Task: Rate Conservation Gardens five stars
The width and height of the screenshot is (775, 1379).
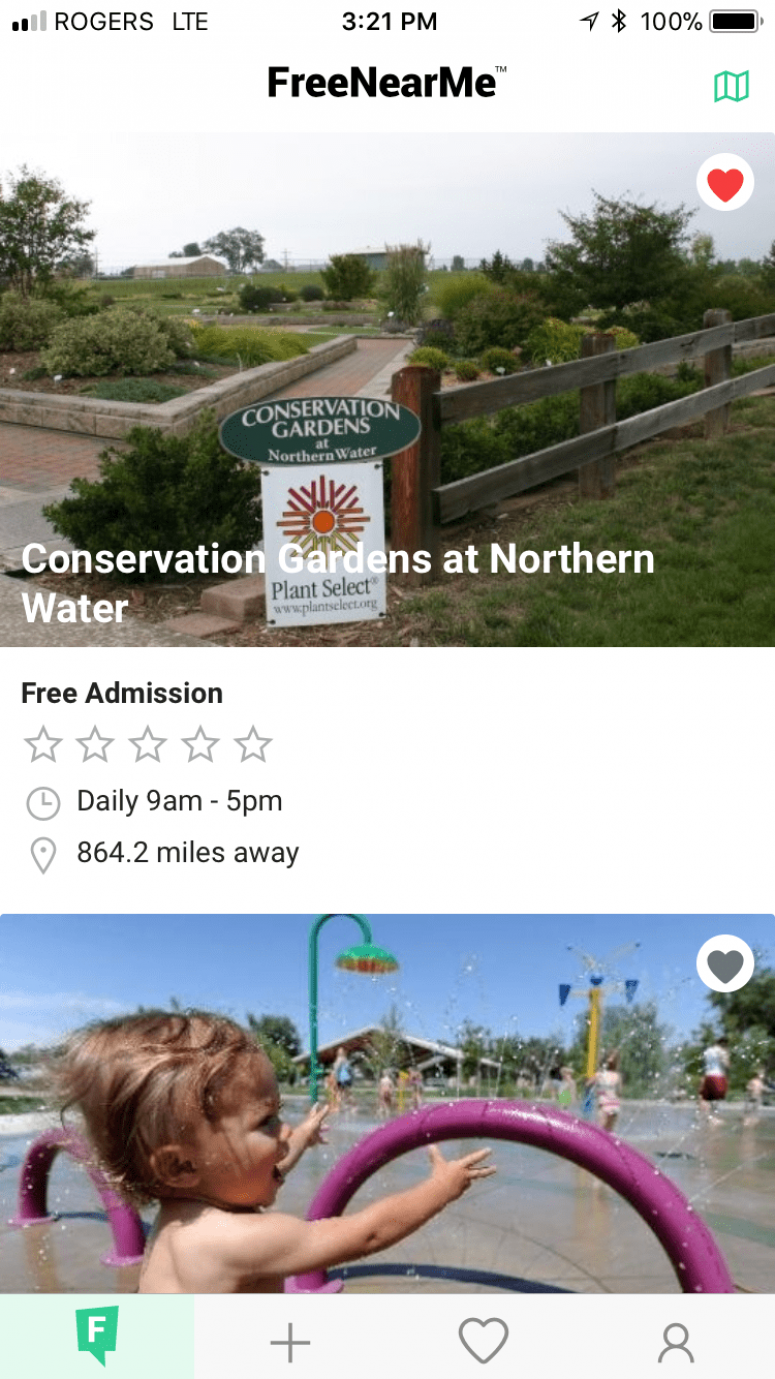Action: pyautogui.click(x=253, y=745)
